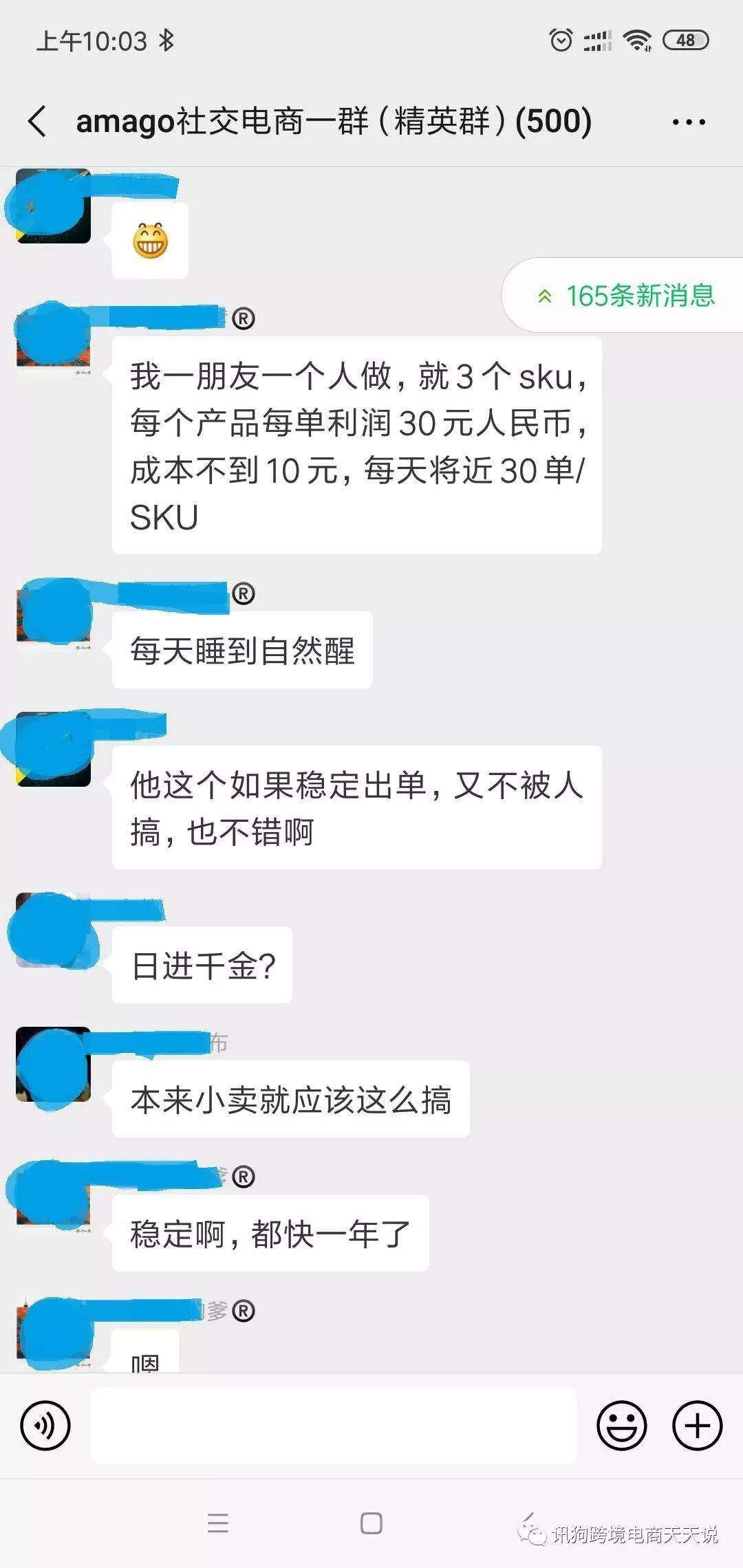Open the emoji sticker panel
Viewport: 743px width, 1568px height.
pos(621,1426)
